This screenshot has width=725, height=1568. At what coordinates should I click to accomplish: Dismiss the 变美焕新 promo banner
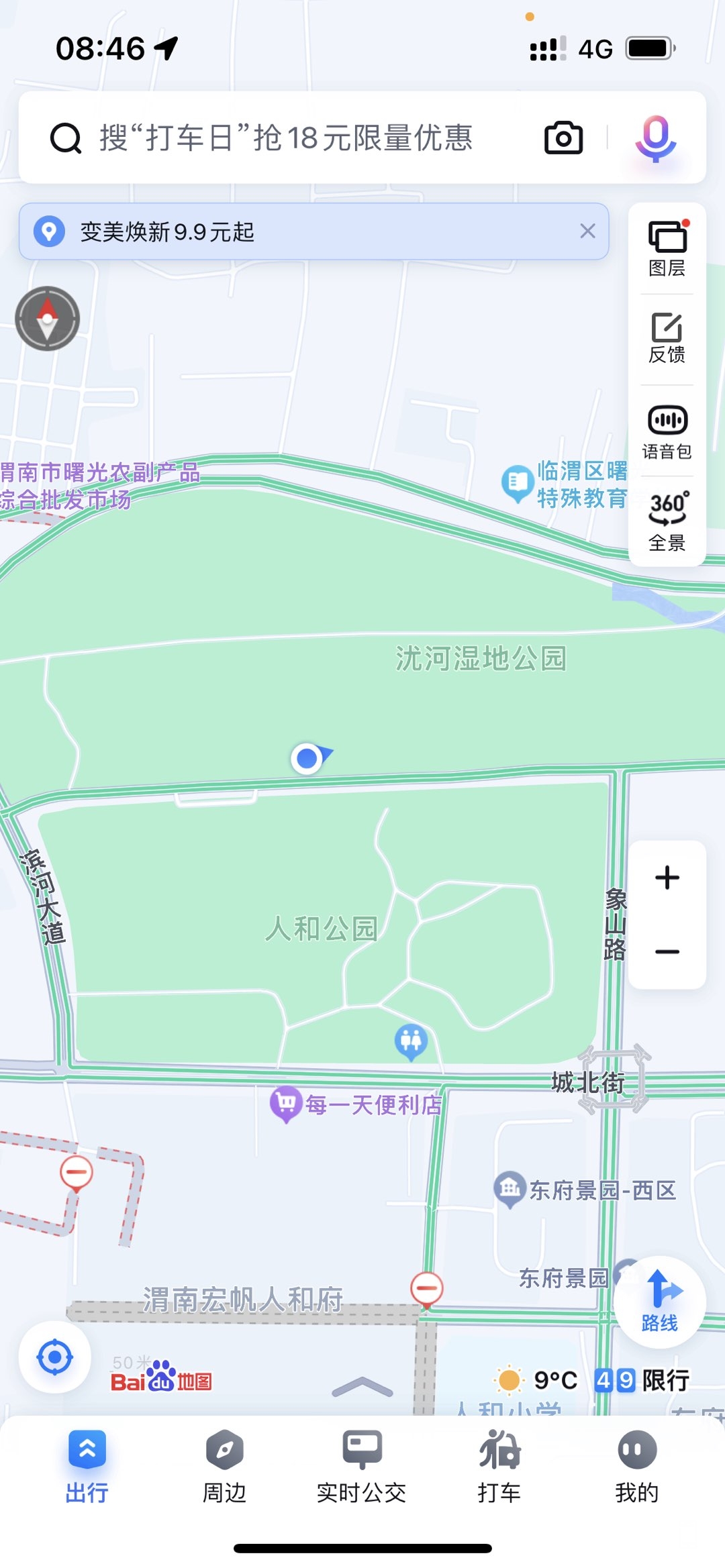pos(587,231)
